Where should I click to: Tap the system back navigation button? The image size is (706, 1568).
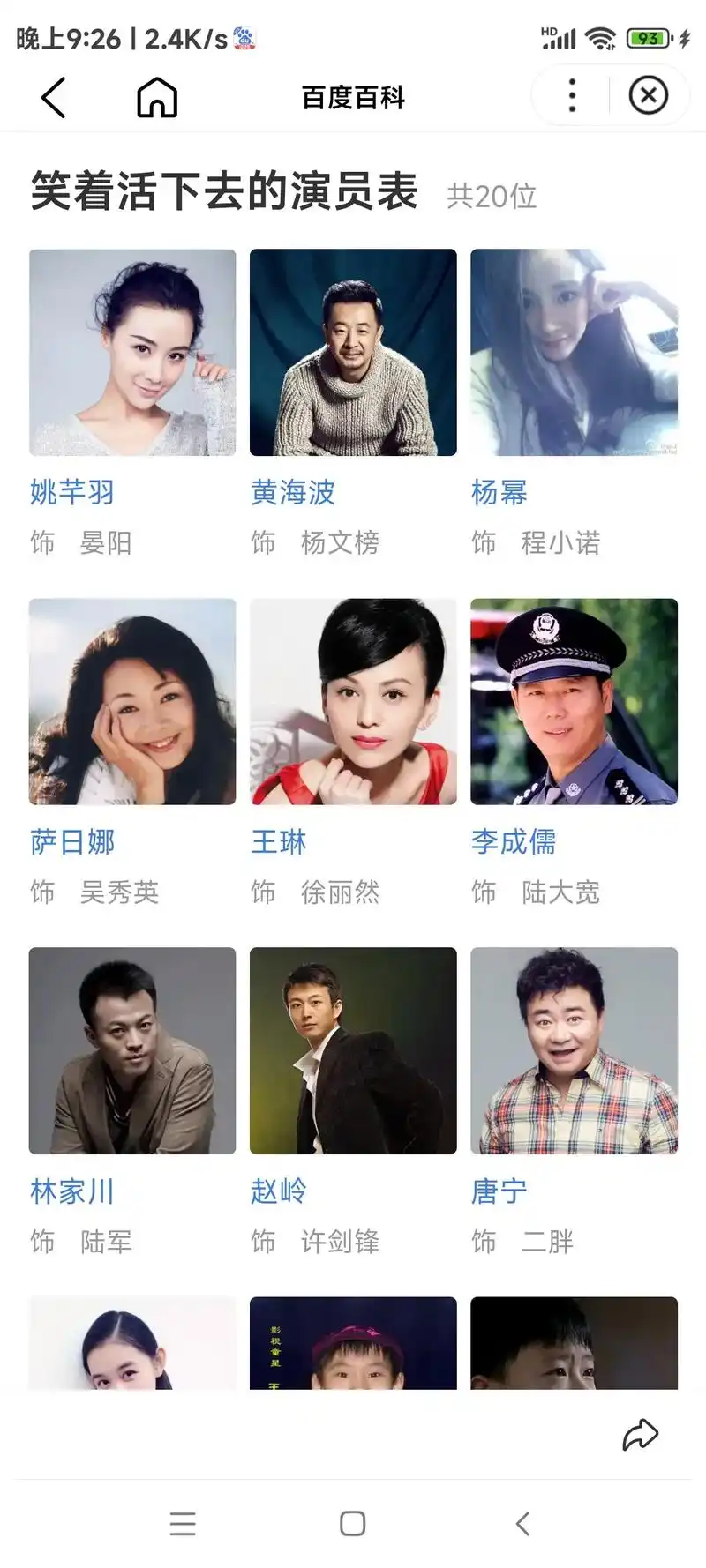point(522,1523)
